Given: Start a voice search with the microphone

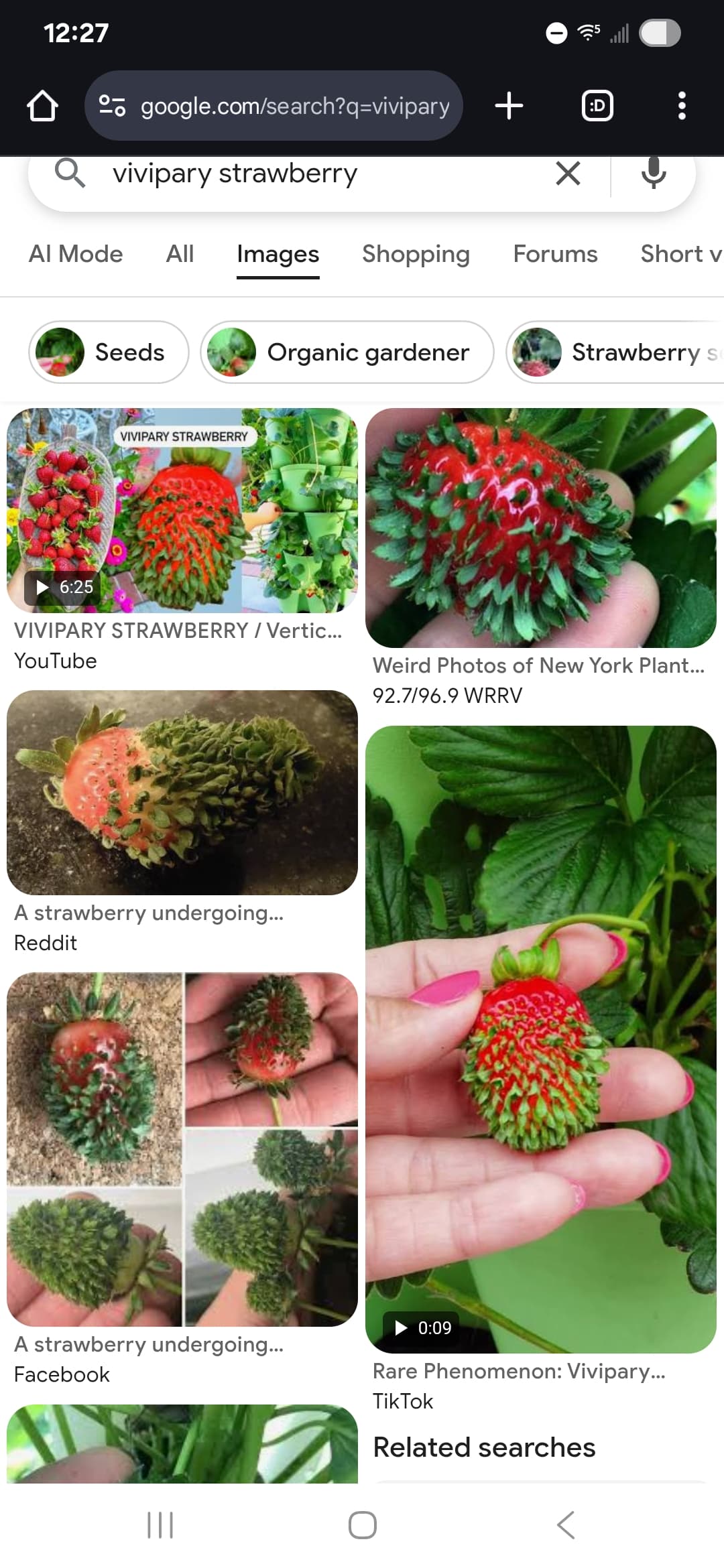Looking at the screenshot, I should coord(653,174).
